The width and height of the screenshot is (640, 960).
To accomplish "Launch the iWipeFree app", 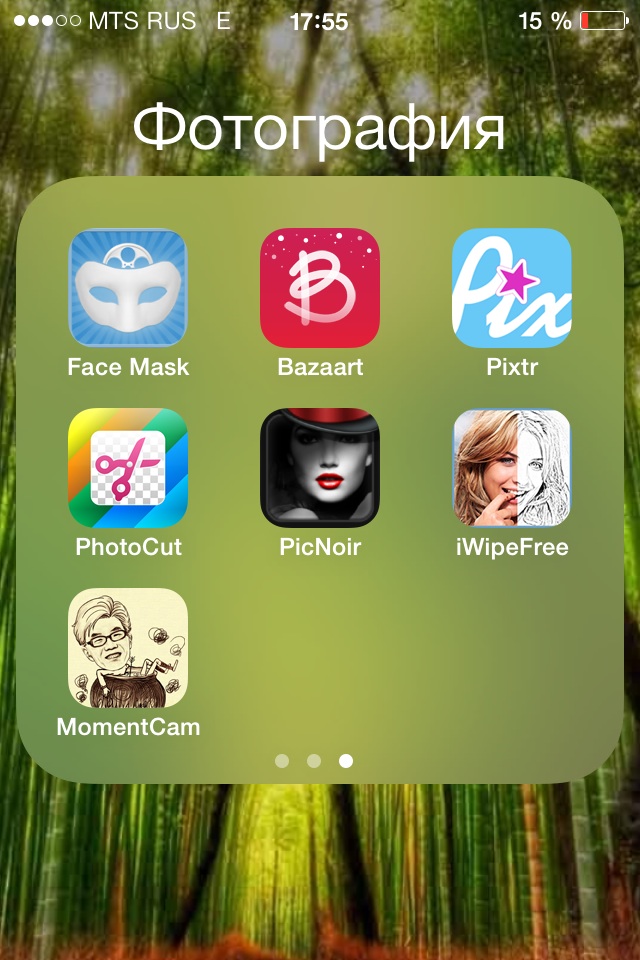I will pyautogui.click(x=512, y=468).
